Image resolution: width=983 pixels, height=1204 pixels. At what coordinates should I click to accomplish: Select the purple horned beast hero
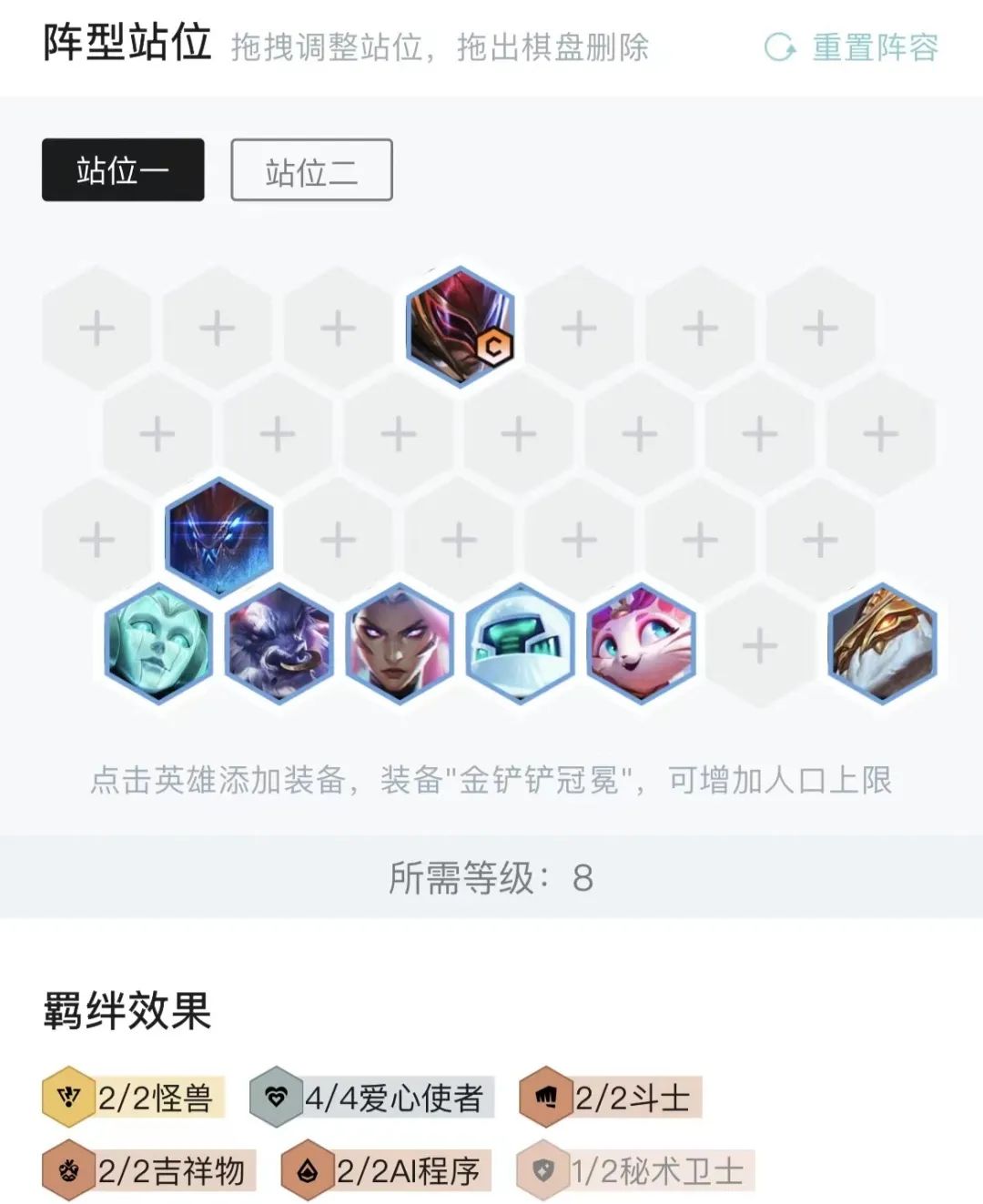pyautogui.click(x=279, y=642)
